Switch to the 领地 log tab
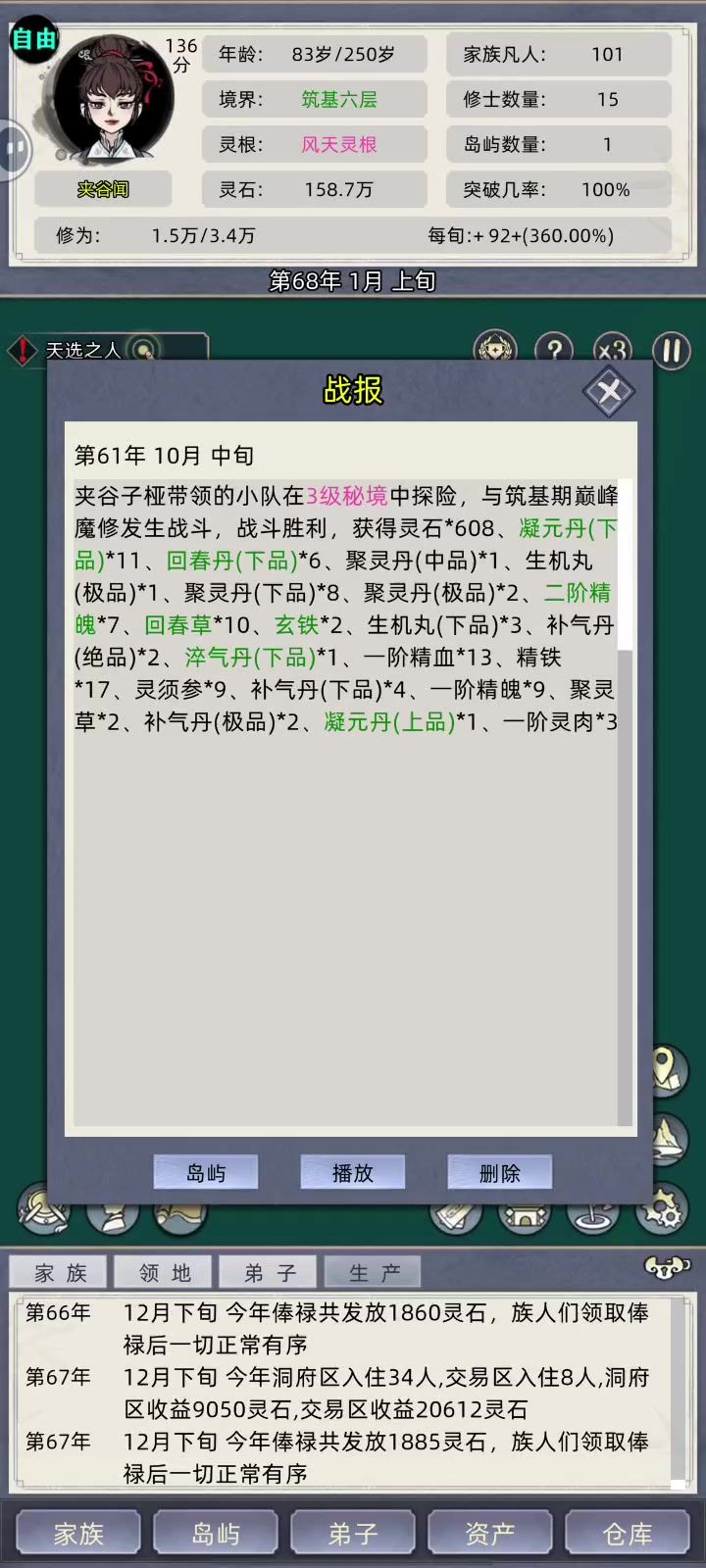Image resolution: width=706 pixels, height=1568 pixels. tap(165, 1273)
